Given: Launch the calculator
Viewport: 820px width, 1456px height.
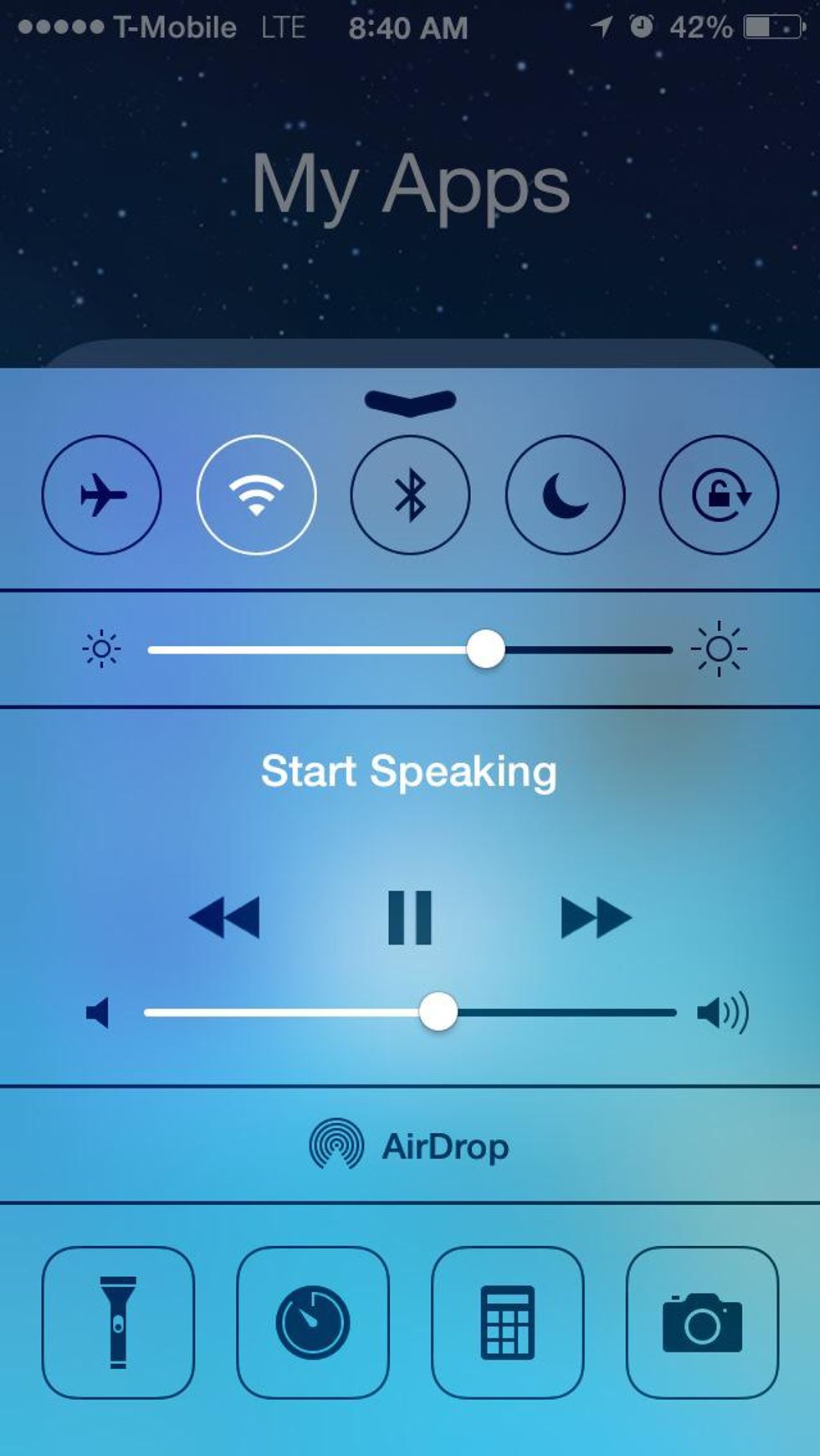Looking at the screenshot, I should click(507, 1322).
